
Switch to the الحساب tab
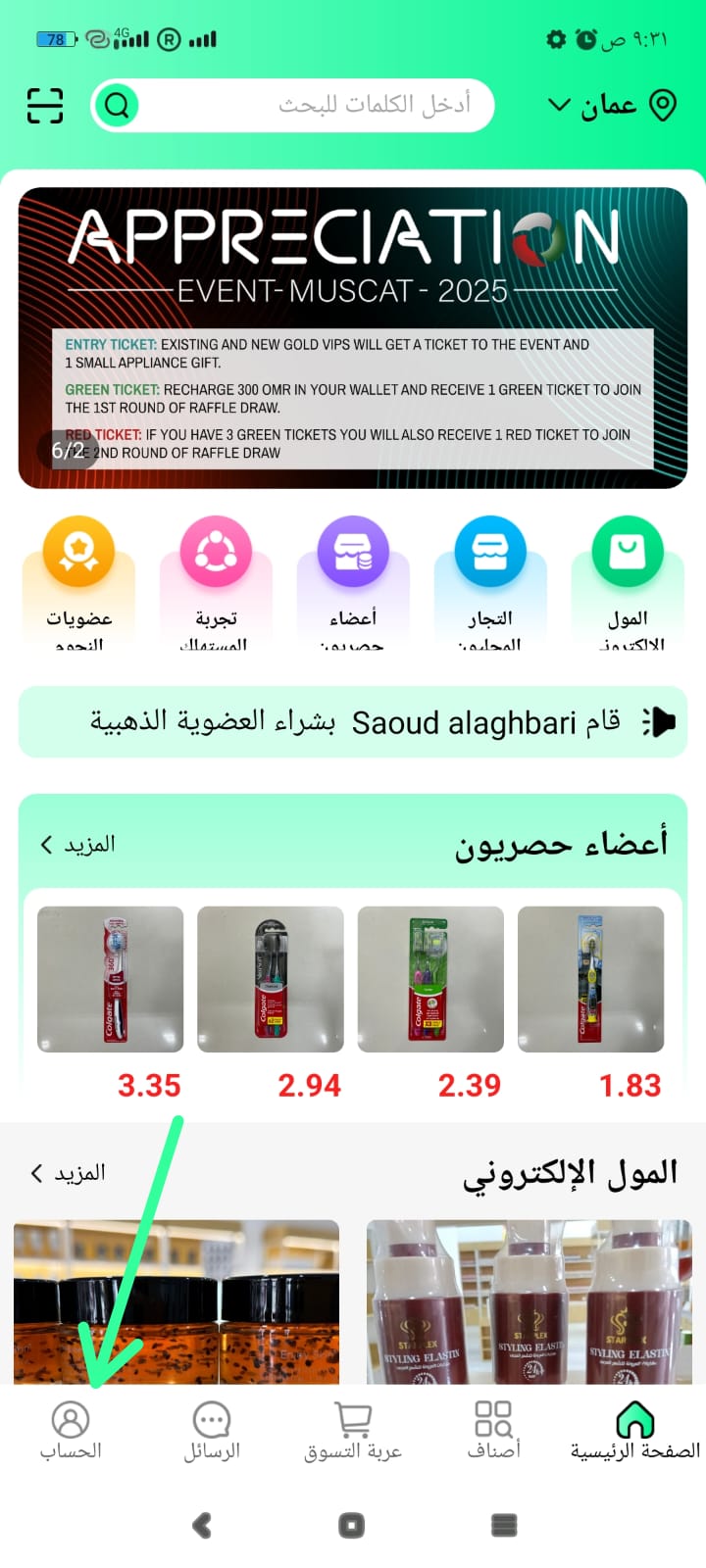tap(71, 1431)
